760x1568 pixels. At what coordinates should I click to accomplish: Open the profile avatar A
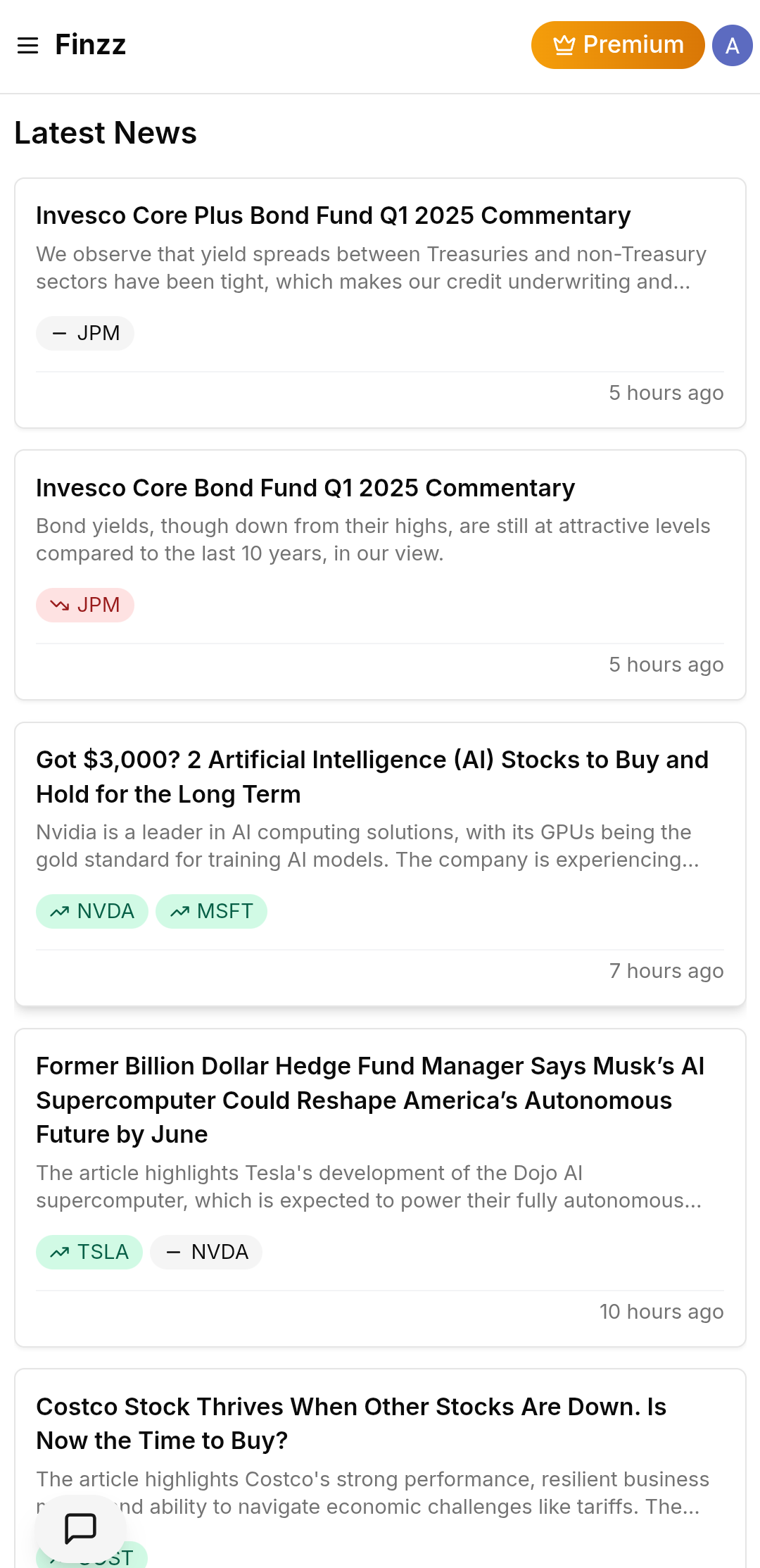(x=732, y=46)
